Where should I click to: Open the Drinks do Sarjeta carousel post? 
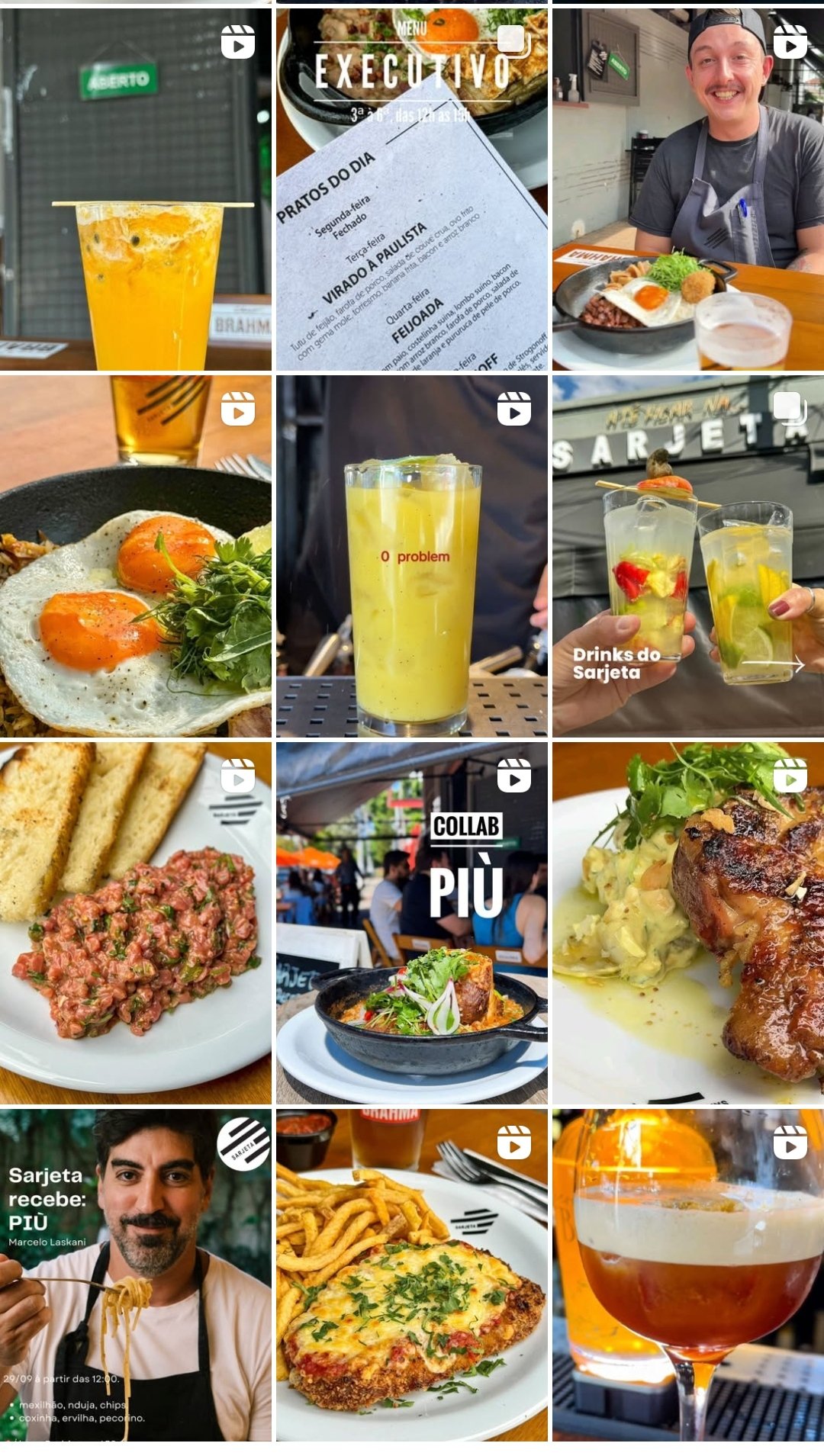click(x=688, y=556)
